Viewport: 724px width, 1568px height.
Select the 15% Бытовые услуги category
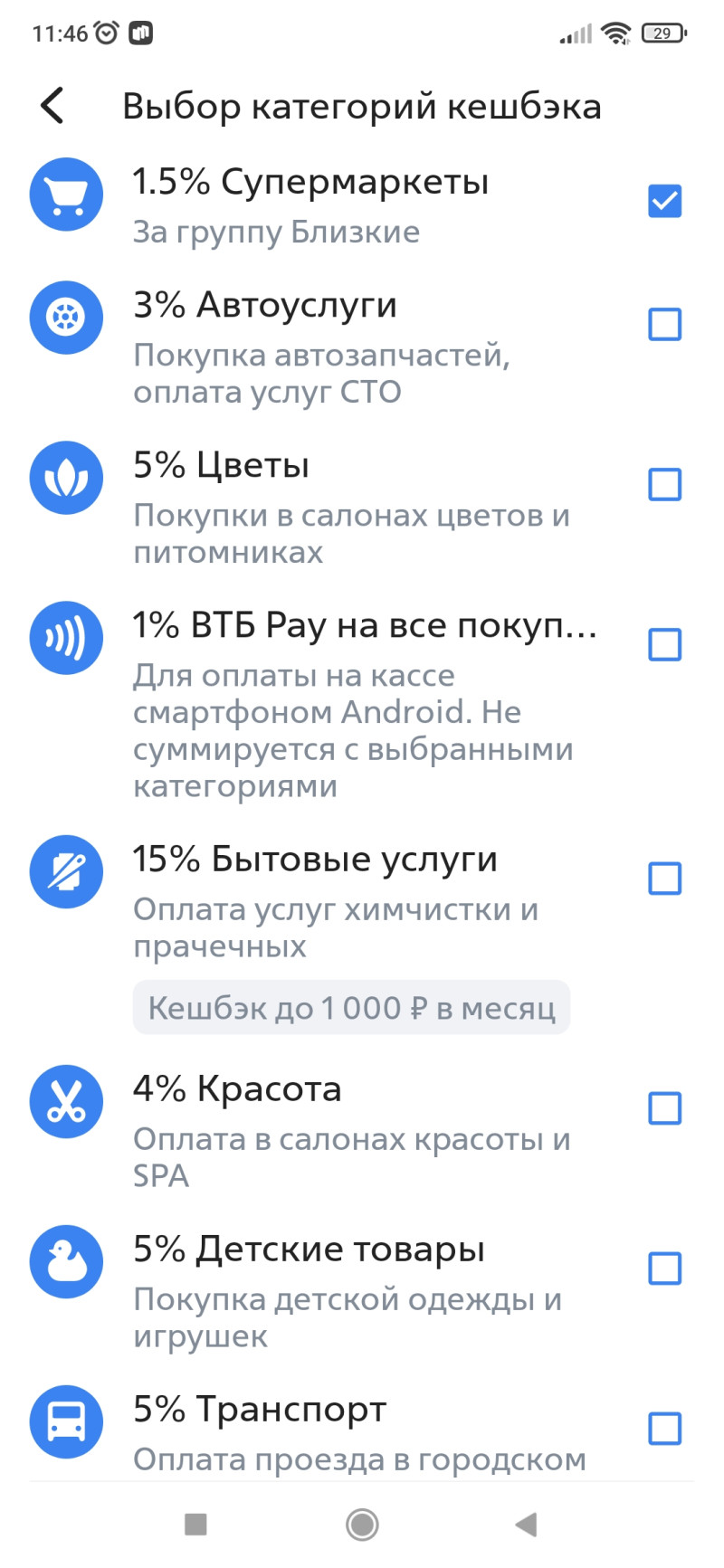click(664, 878)
